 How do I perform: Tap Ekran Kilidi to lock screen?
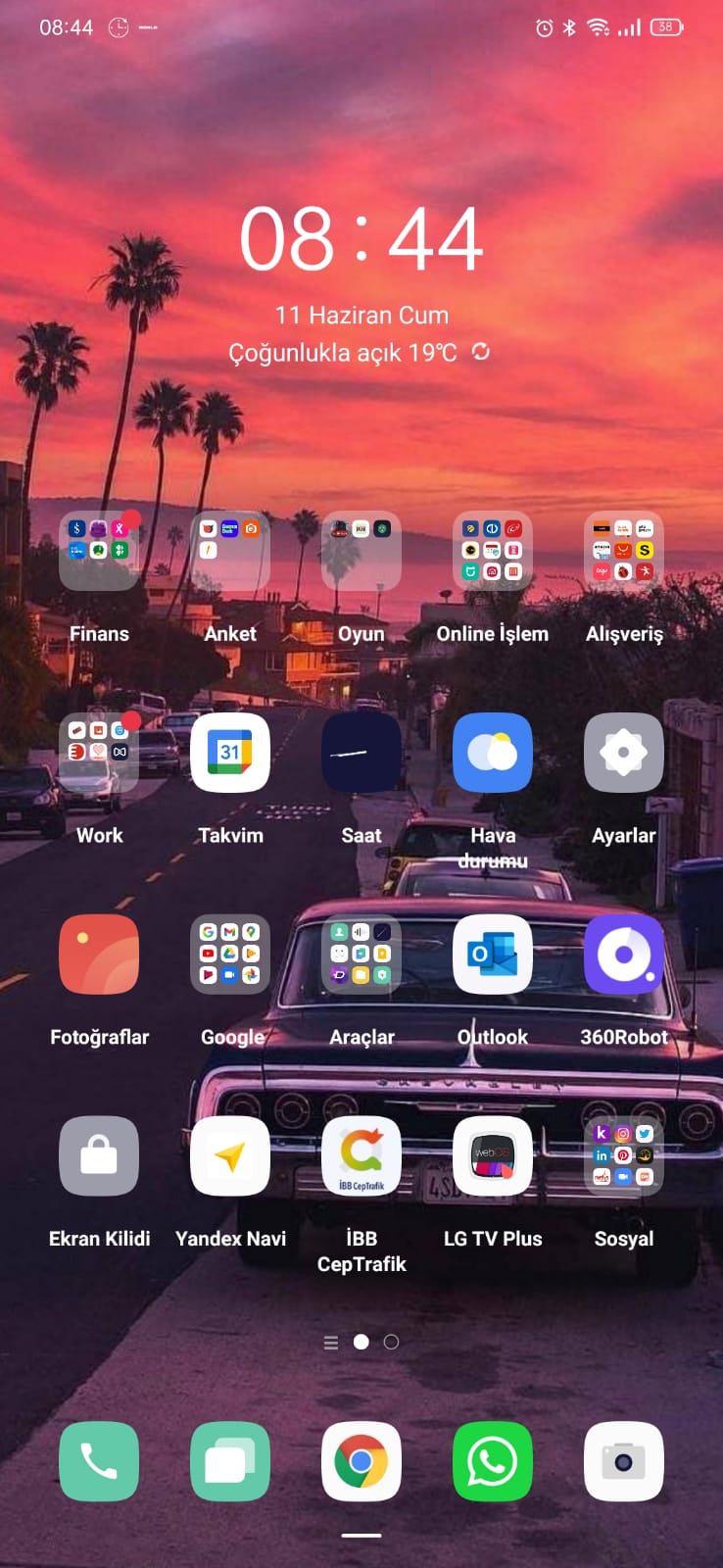pyautogui.click(x=99, y=1156)
